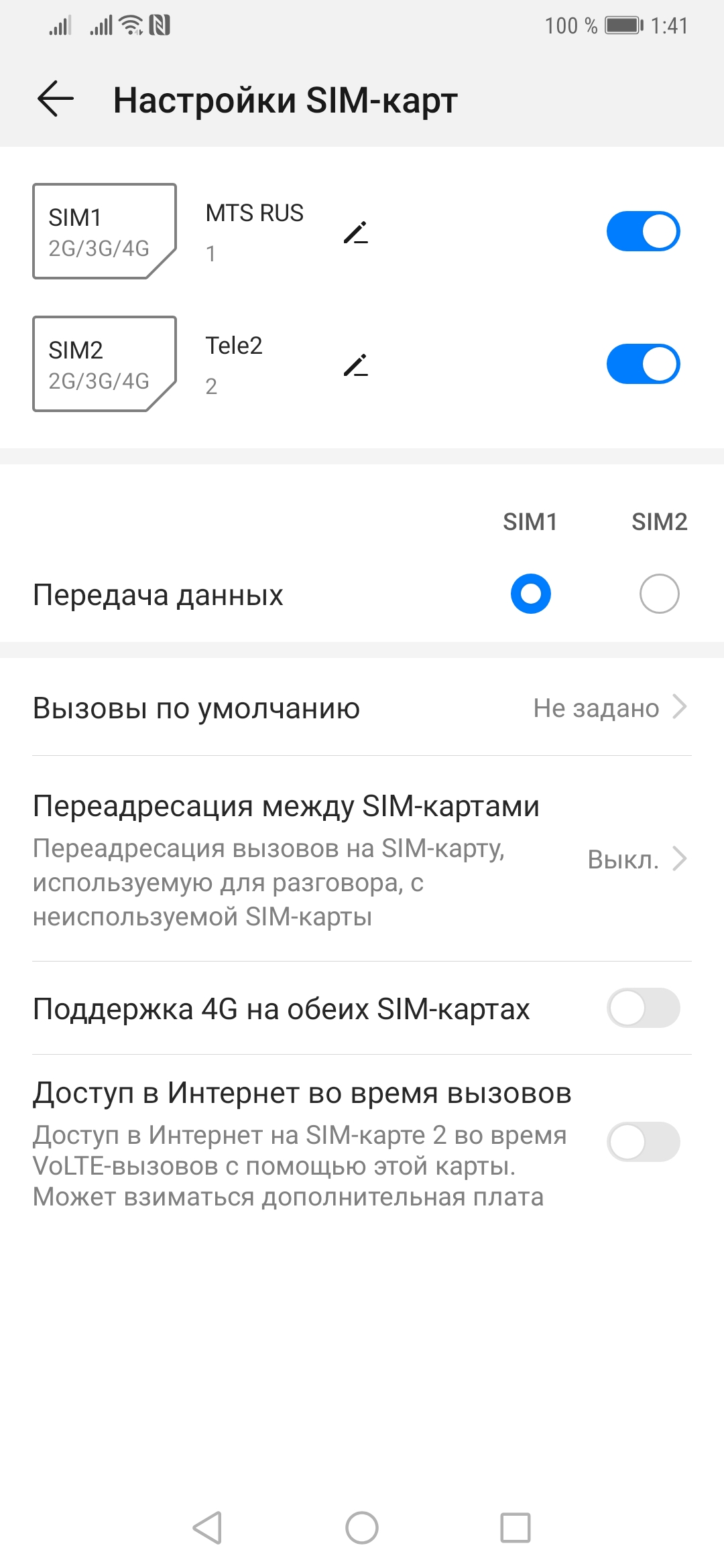Open Переадресация между SIM-картами

(x=362, y=859)
